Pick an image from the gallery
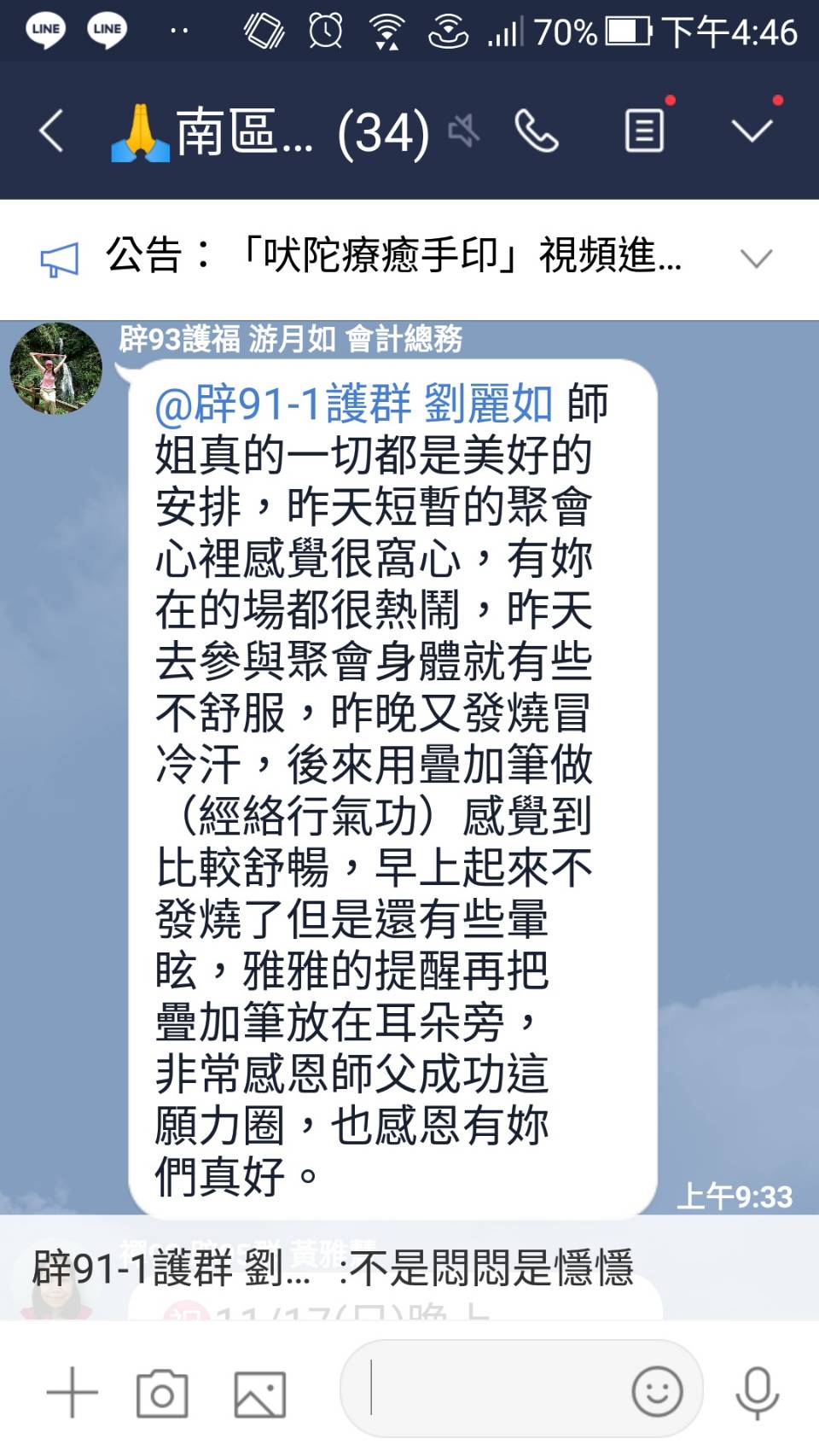The width and height of the screenshot is (819, 1456). pos(259,1393)
